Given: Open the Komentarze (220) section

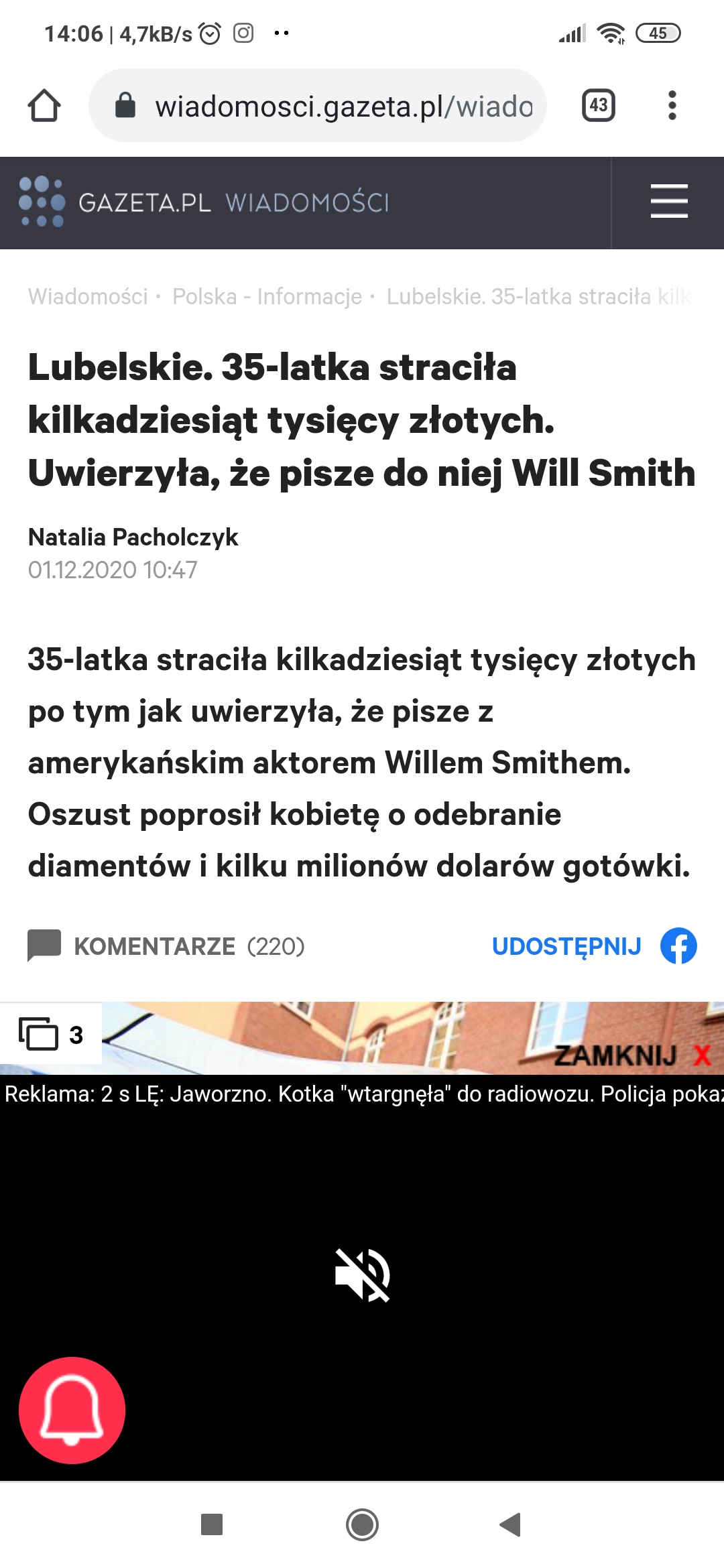Looking at the screenshot, I should point(166,946).
